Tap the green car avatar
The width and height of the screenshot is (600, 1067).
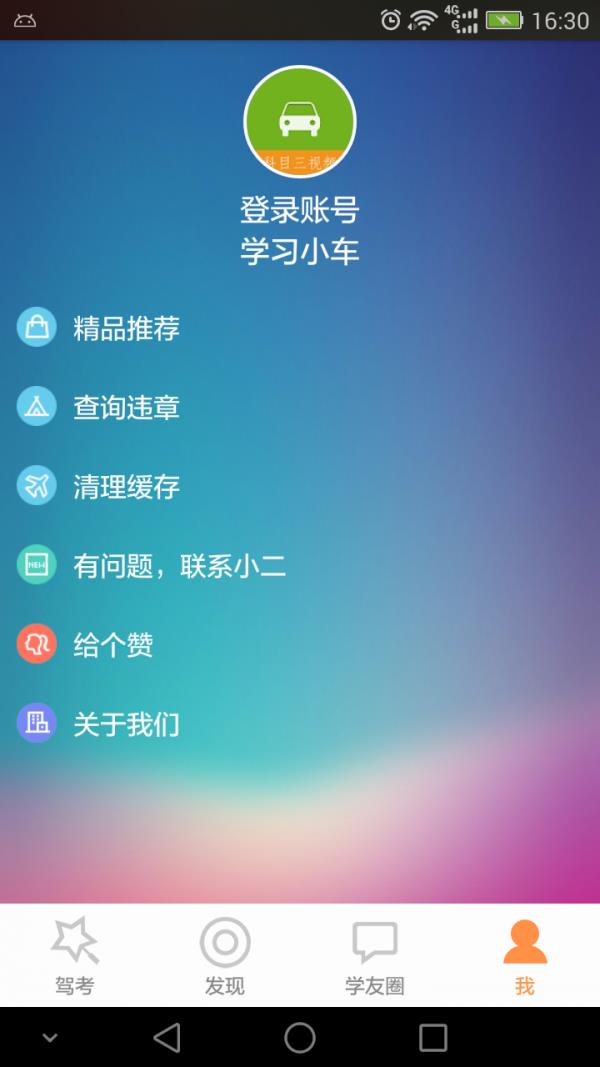pos(300,121)
